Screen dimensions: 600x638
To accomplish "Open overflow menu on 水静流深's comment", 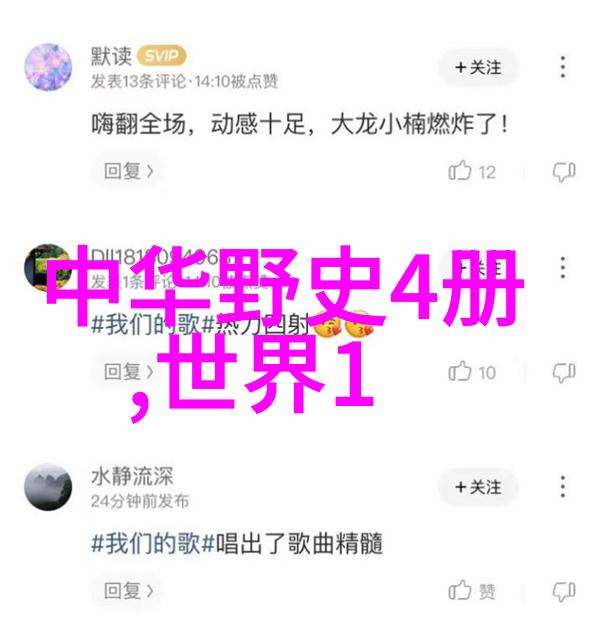I will pos(563,487).
